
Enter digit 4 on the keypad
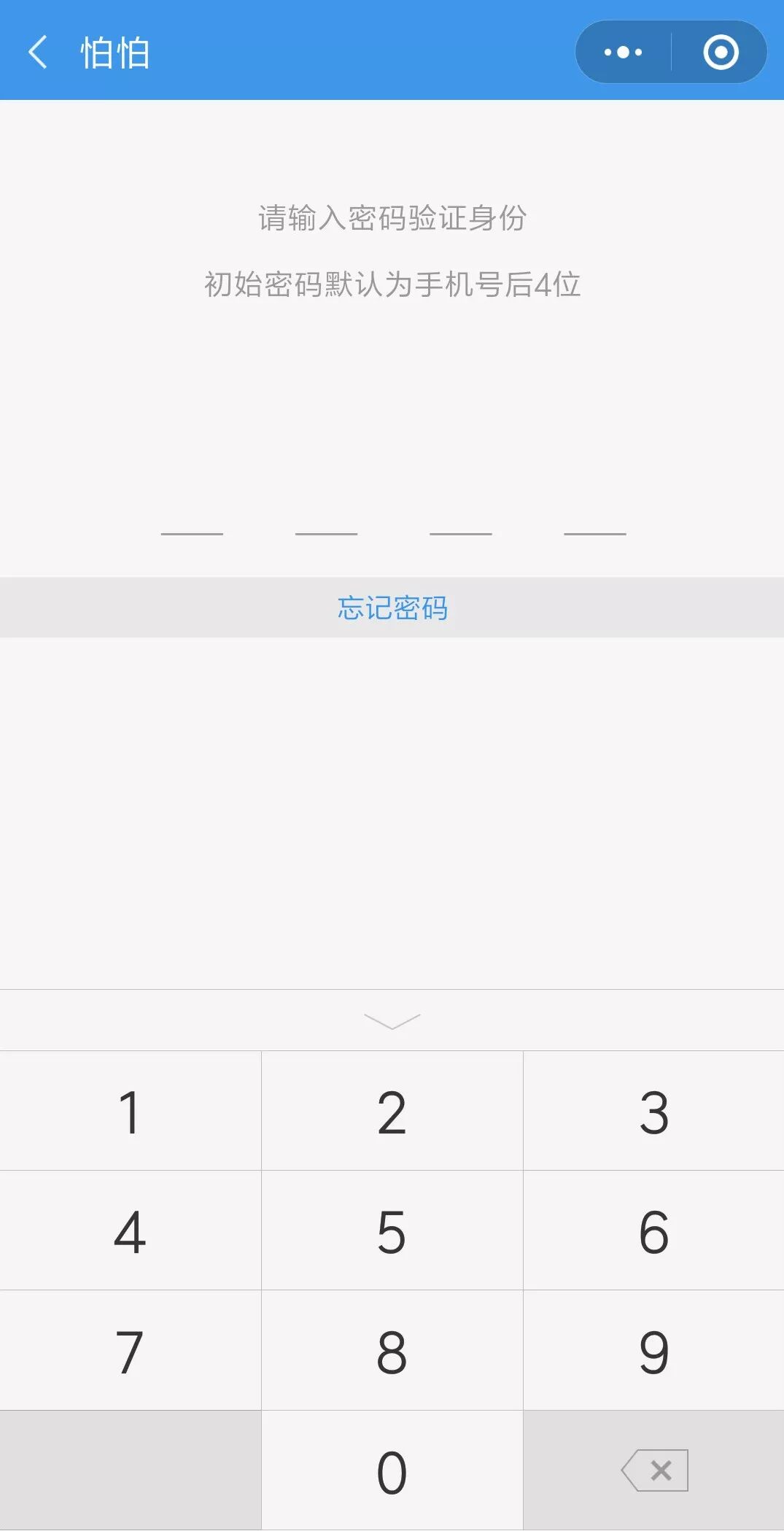tap(130, 1231)
